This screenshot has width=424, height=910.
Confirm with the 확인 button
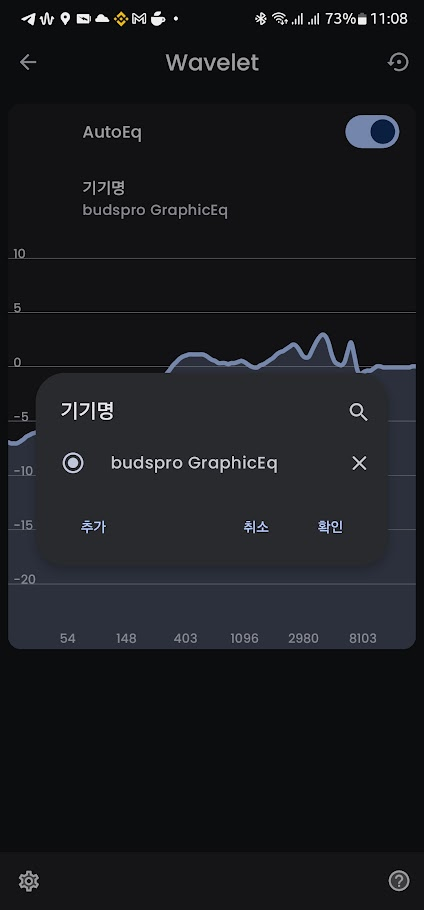tap(330, 526)
